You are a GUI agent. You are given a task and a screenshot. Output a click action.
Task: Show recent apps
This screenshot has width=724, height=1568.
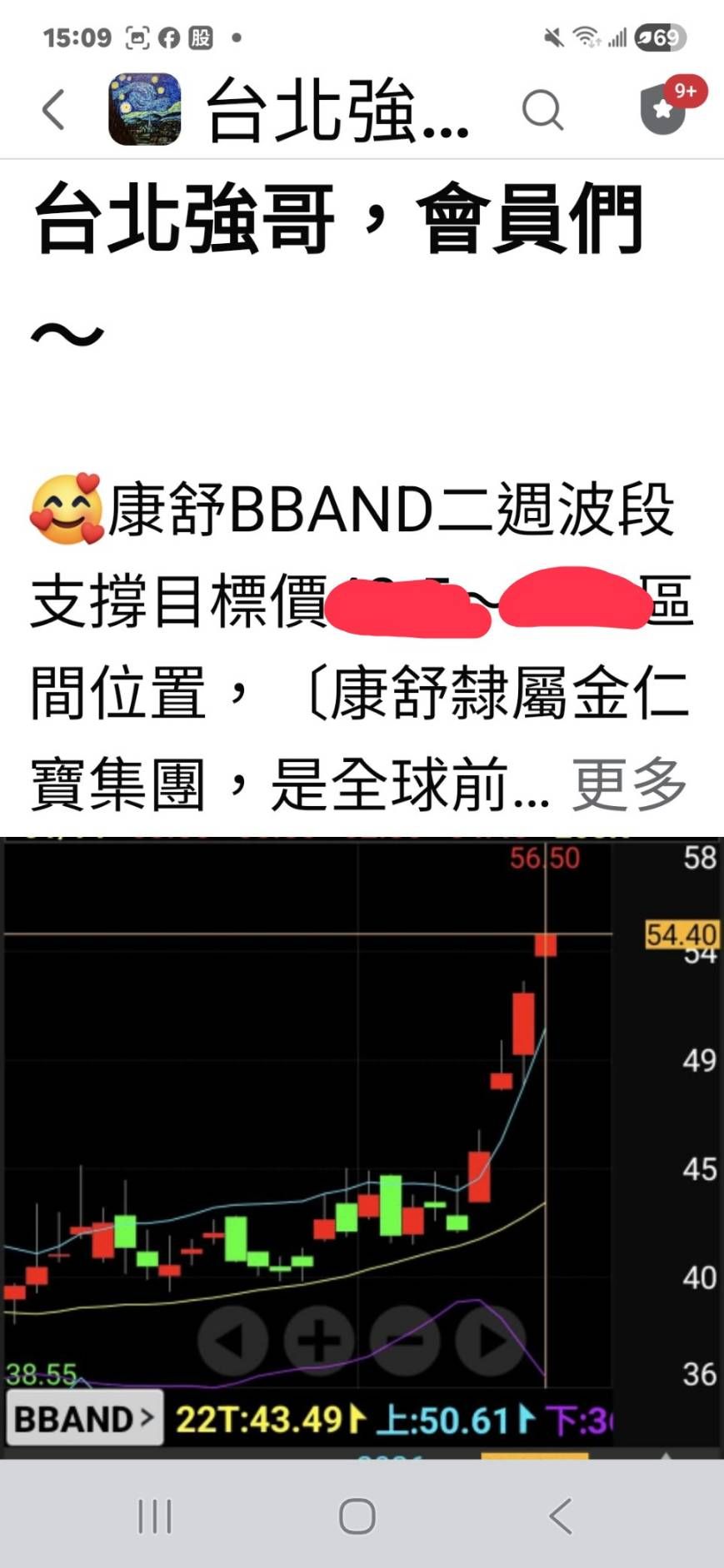(155, 1516)
